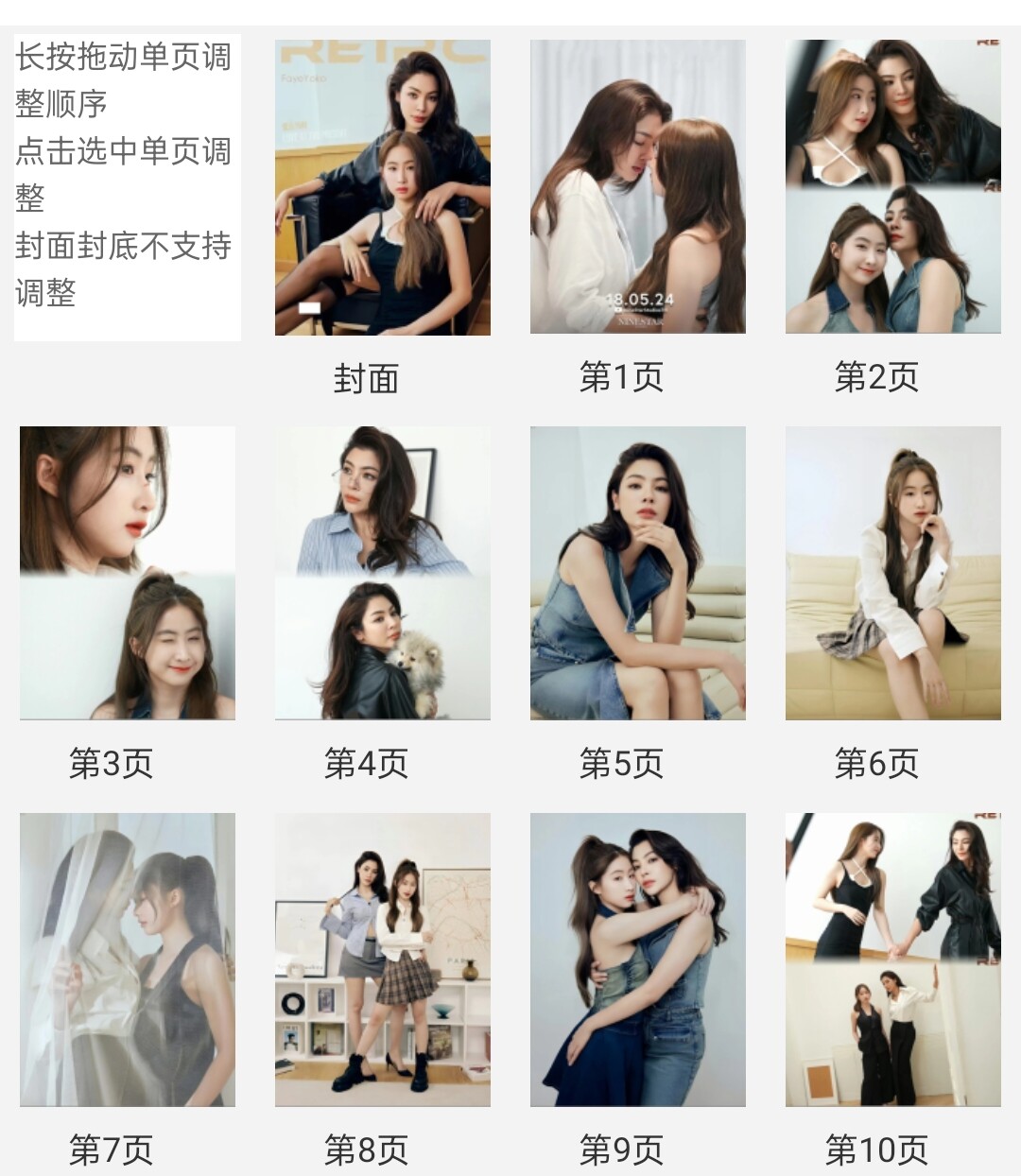
Task: Tap the 第8页 page thumbnail
Action: (382, 960)
